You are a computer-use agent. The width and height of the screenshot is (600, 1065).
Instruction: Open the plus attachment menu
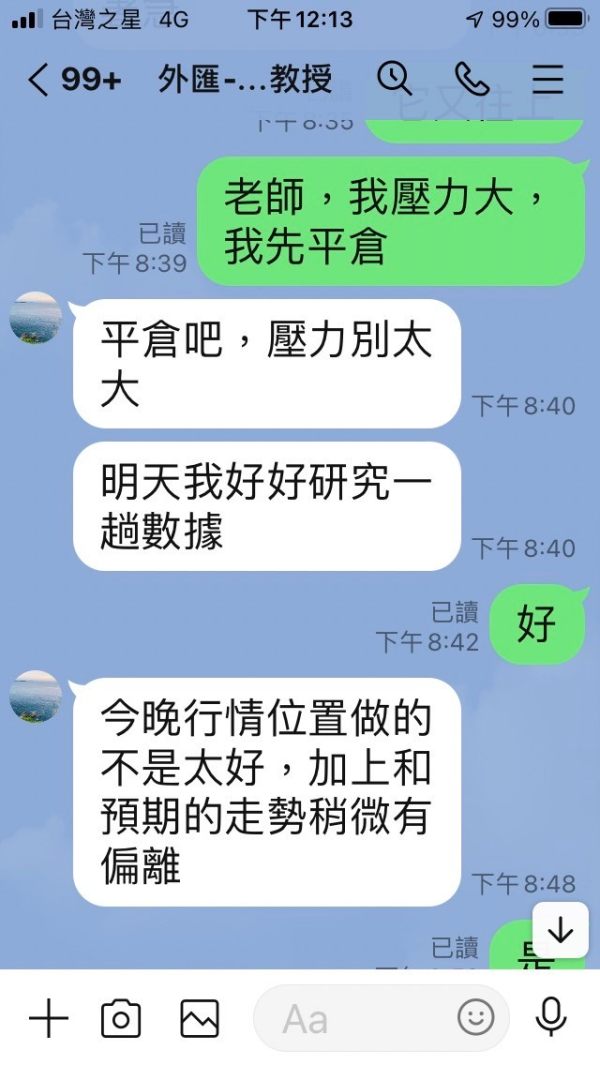[48, 1018]
